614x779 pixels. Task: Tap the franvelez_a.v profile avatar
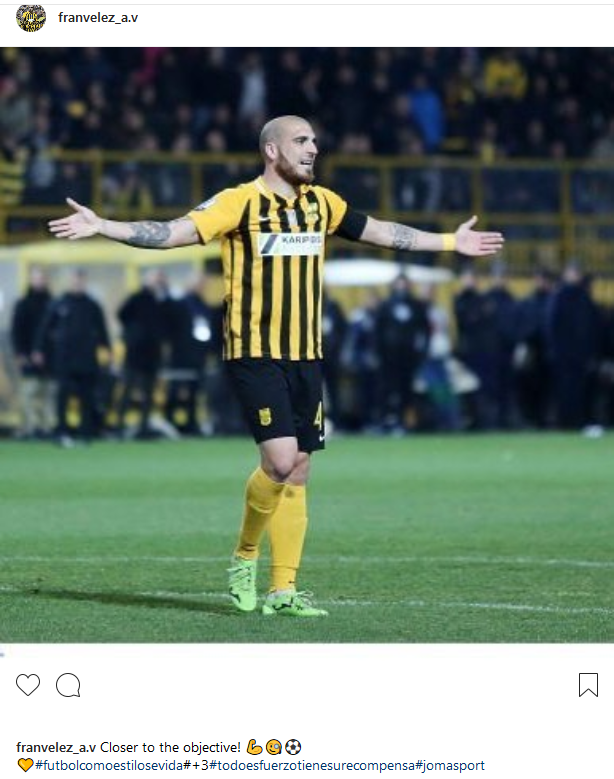[31, 18]
